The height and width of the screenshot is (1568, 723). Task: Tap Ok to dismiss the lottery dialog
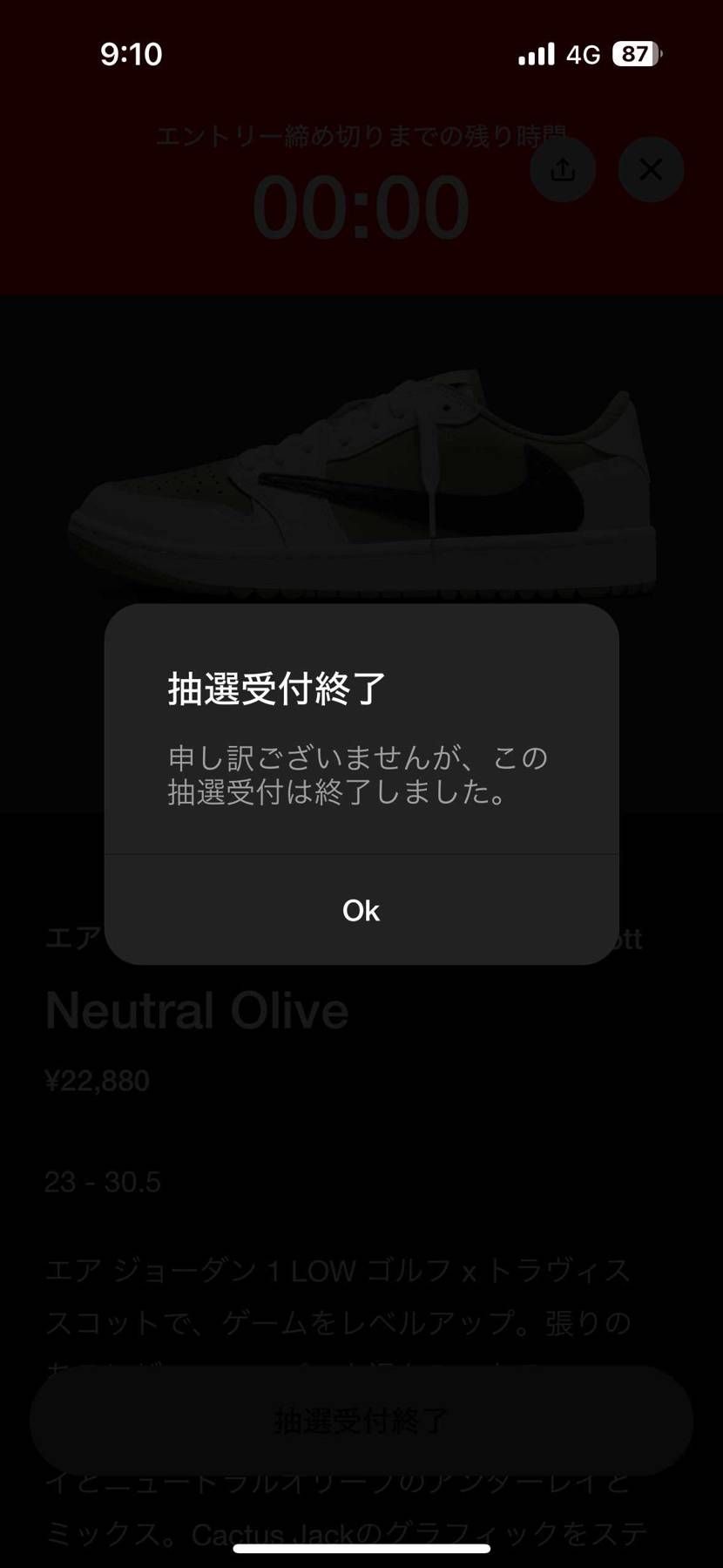(361, 910)
